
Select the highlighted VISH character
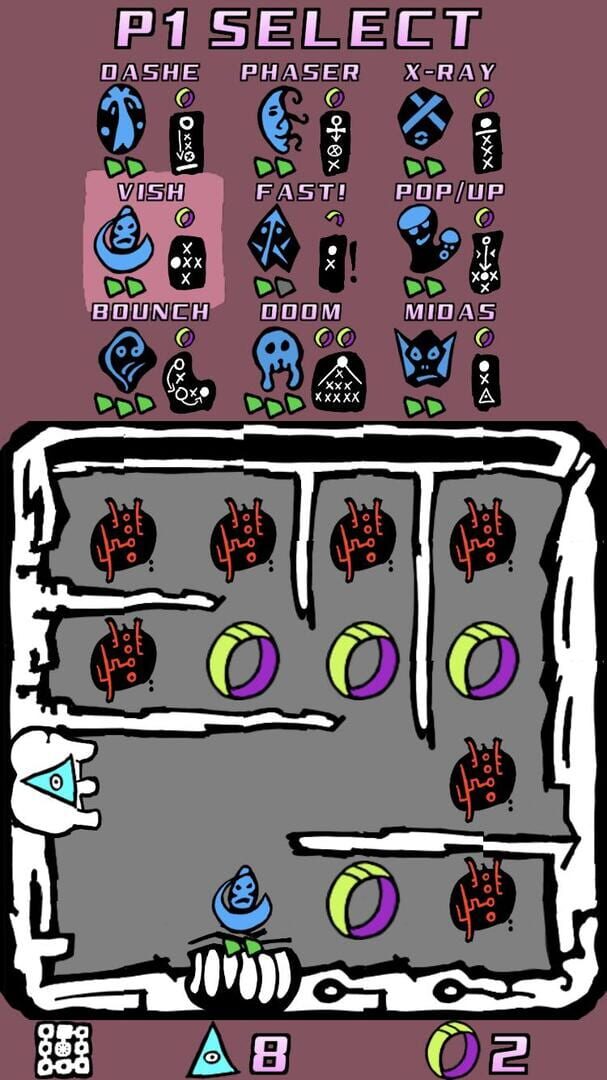pos(125,240)
